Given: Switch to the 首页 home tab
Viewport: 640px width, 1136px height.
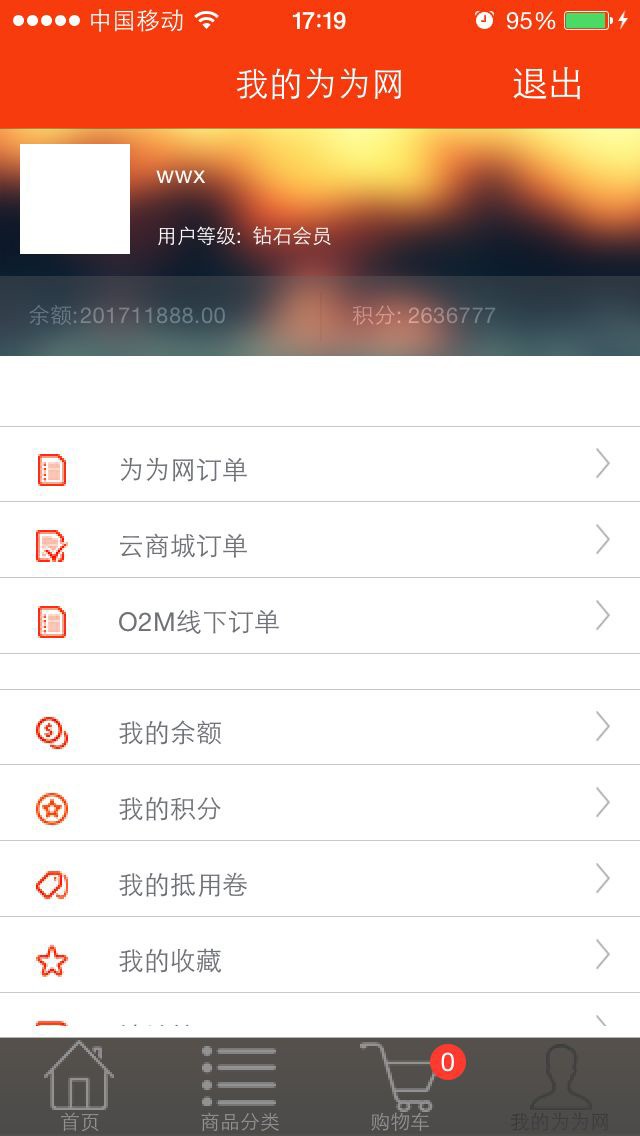Looking at the screenshot, I should tap(80, 1088).
